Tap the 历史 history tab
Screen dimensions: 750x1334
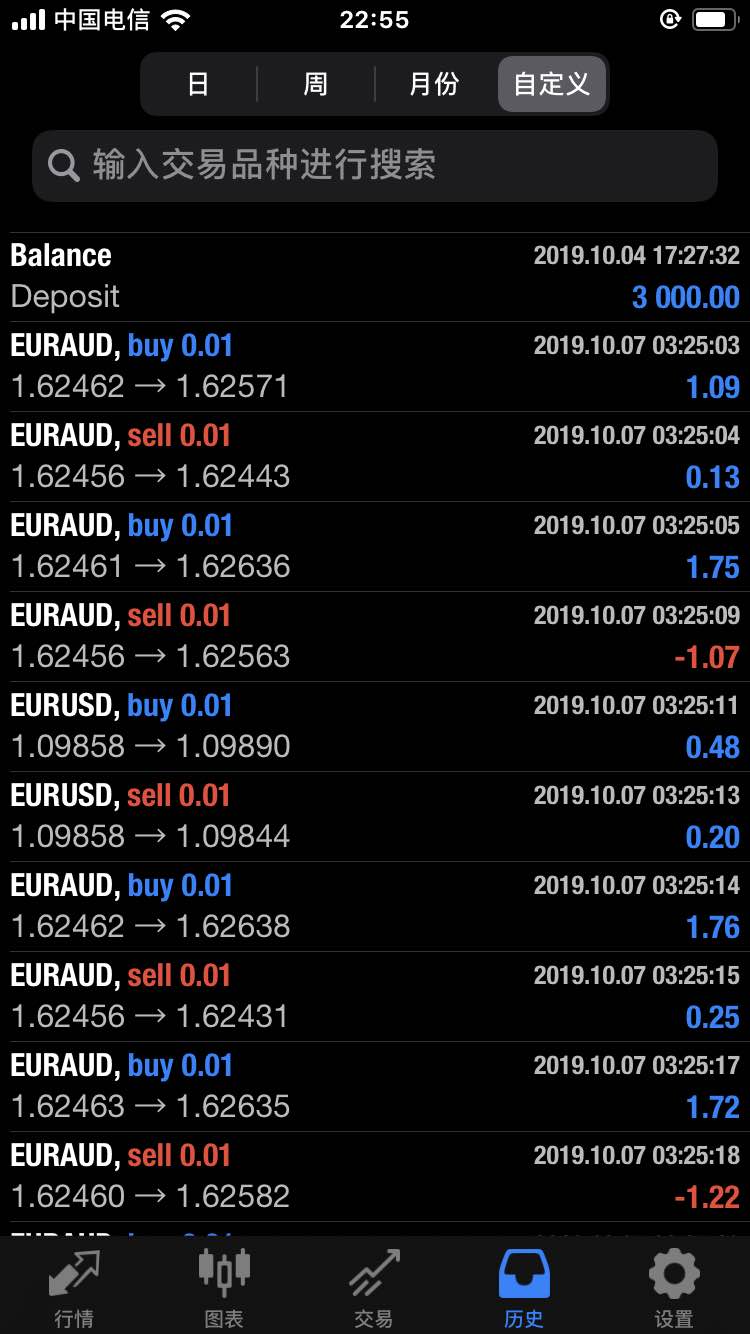click(x=525, y=1286)
